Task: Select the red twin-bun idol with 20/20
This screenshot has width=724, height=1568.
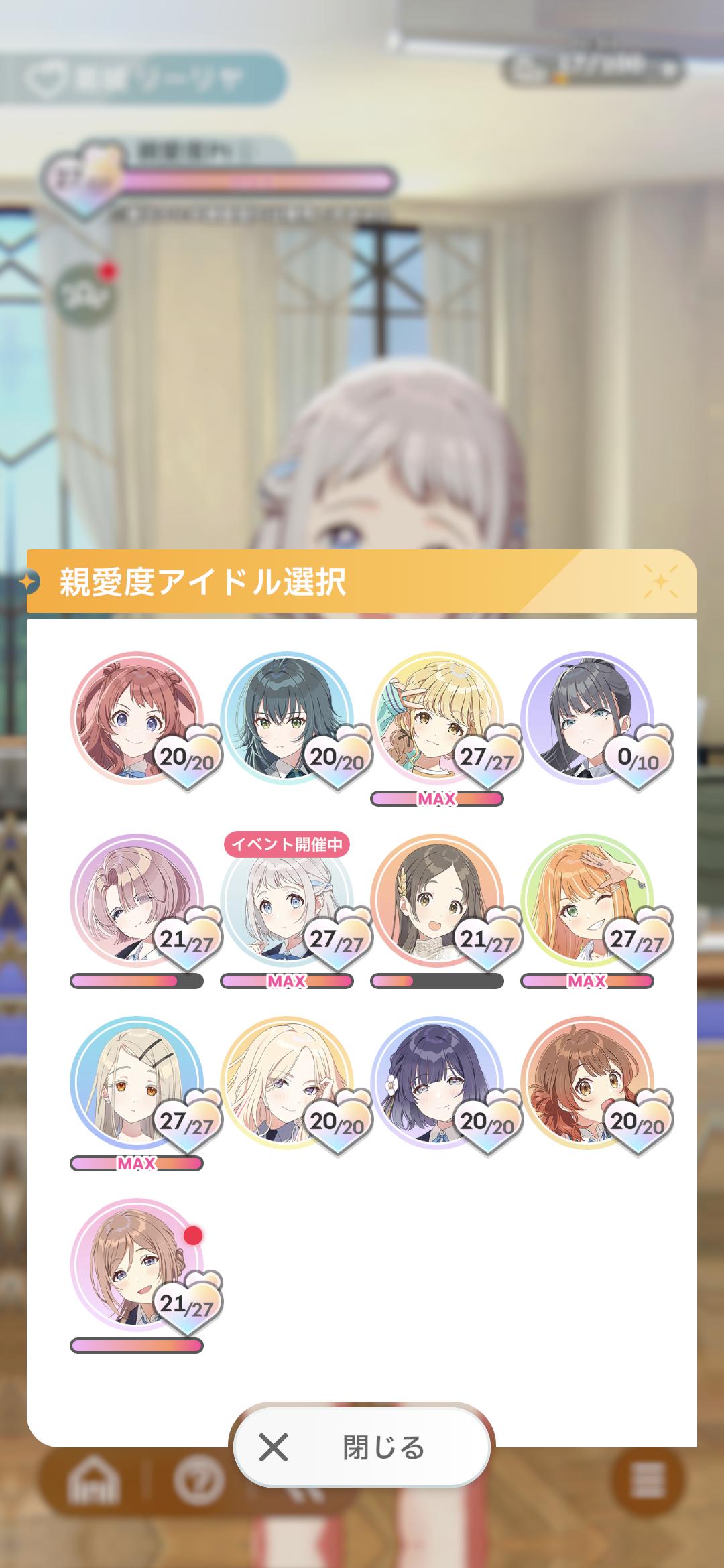Action: [137, 718]
